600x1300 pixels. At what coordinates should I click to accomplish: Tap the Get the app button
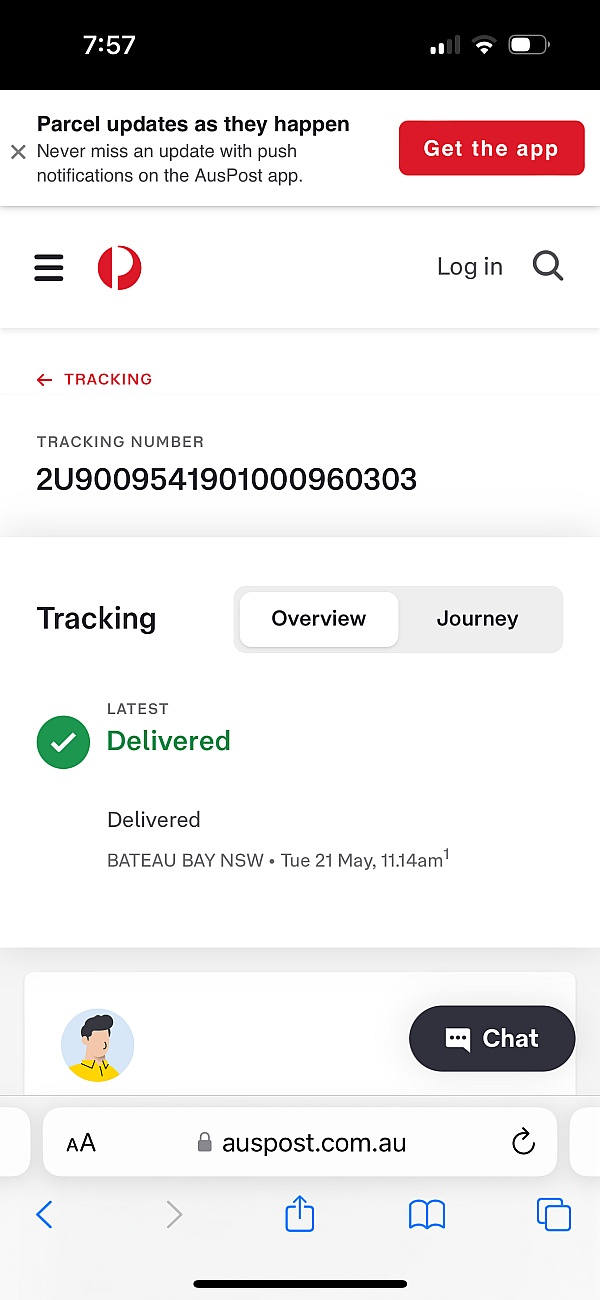tap(491, 149)
